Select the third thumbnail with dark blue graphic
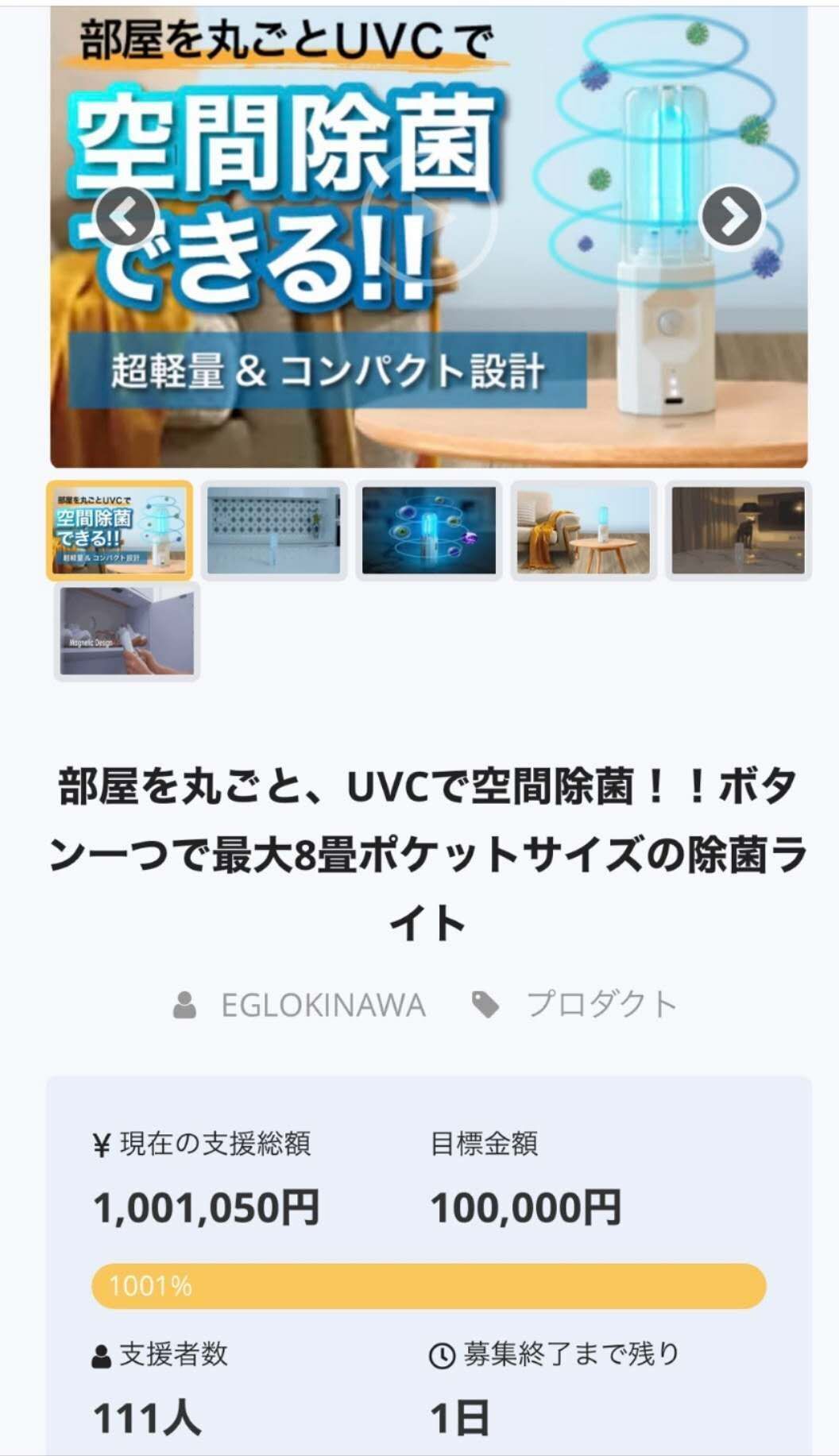Viewport: 839px width, 1456px height. point(428,530)
